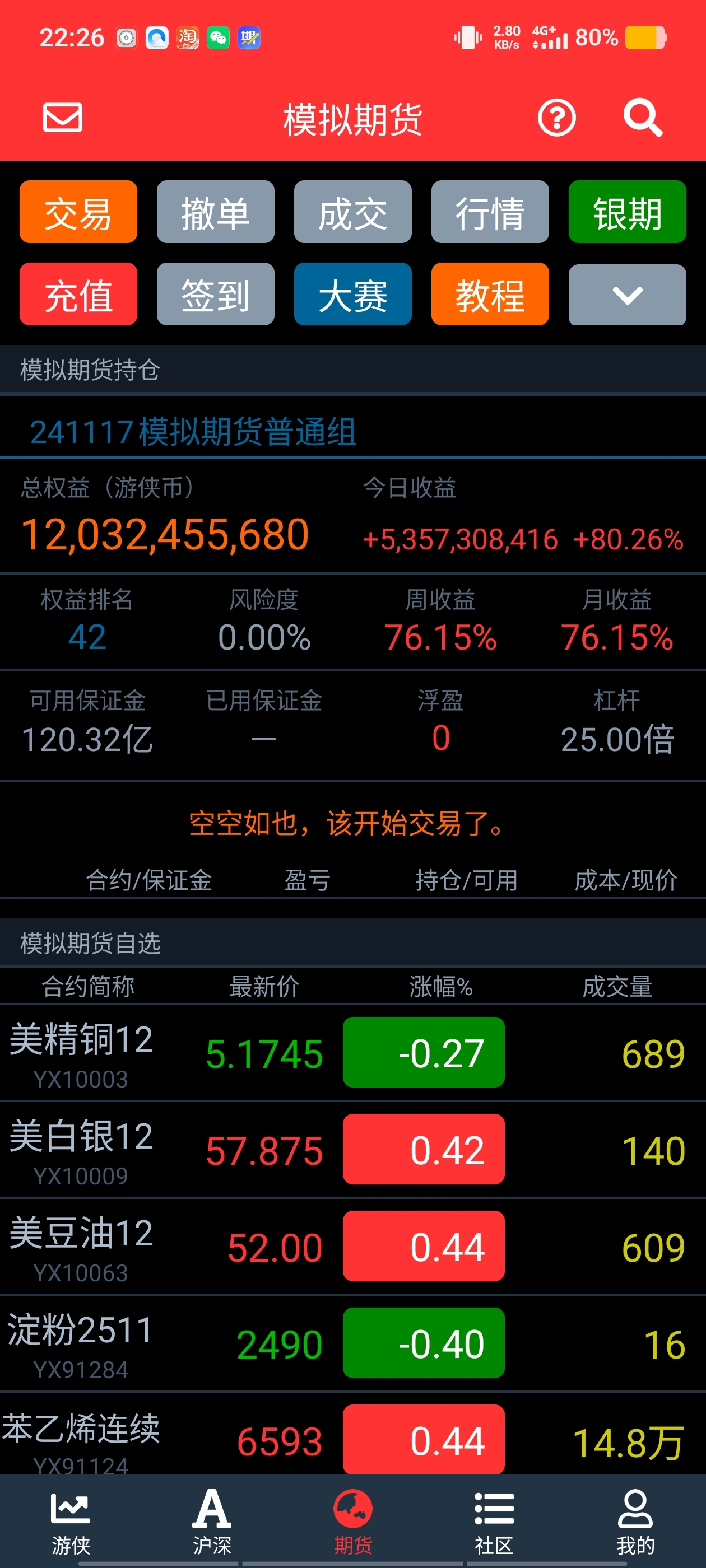
Task: Tap 签到 to check in
Action: click(216, 295)
